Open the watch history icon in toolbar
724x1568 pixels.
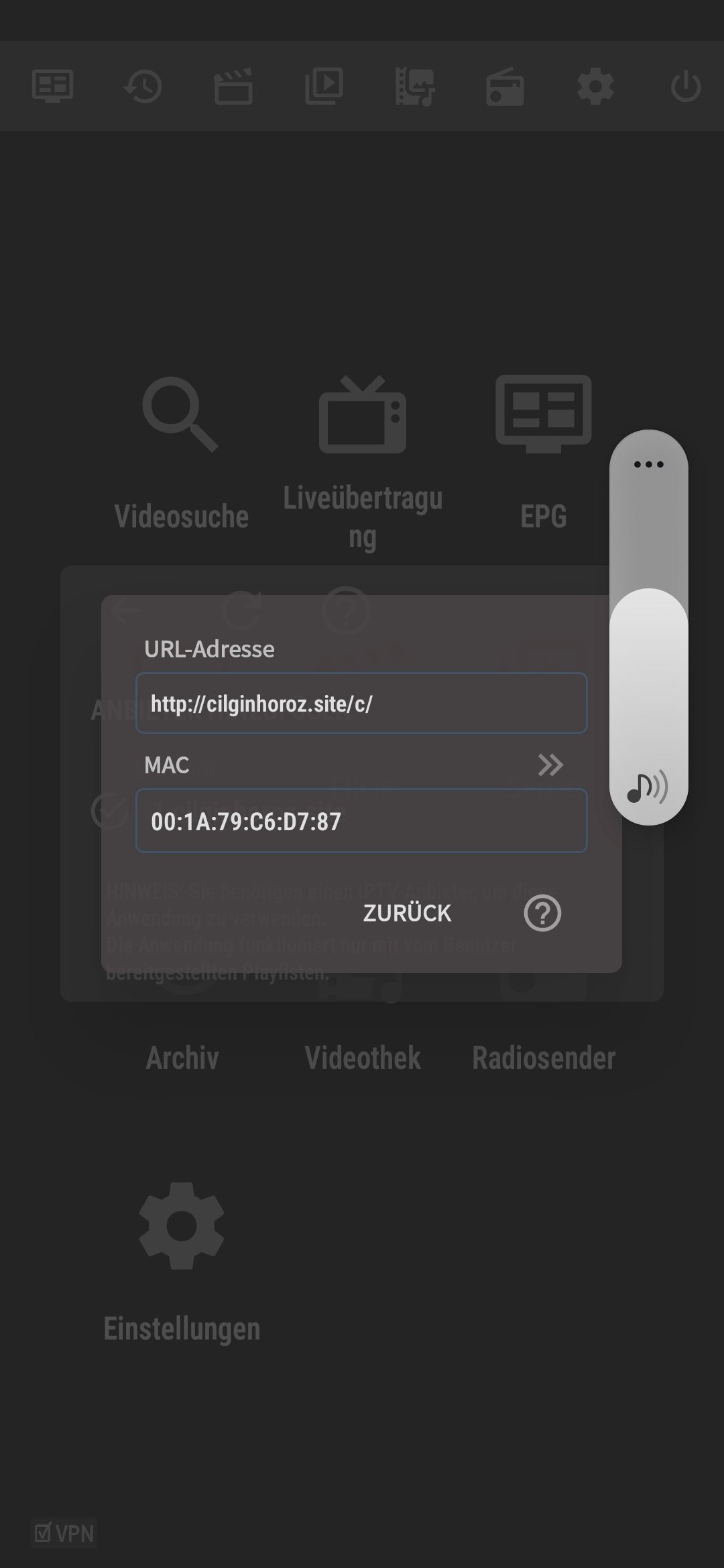(x=143, y=87)
